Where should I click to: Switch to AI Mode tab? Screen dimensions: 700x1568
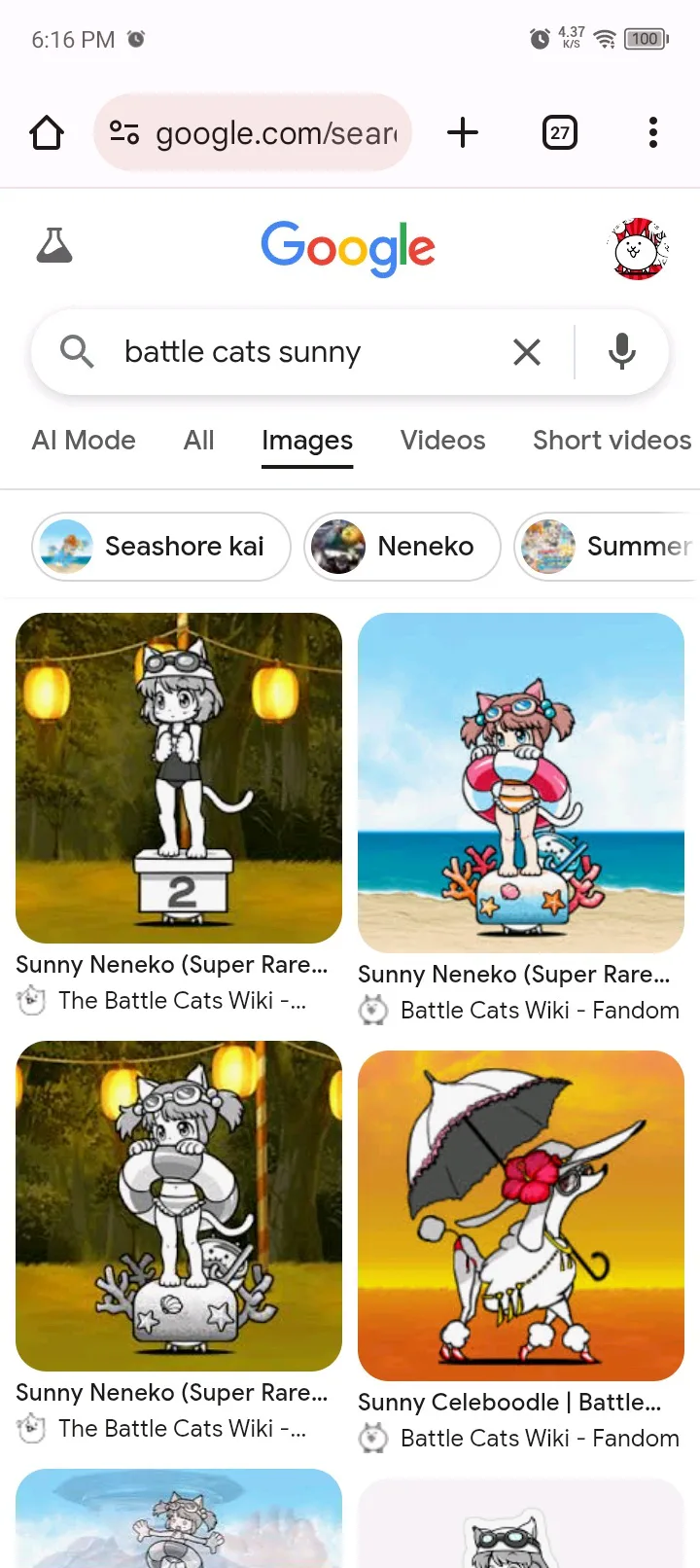[84, 441]
